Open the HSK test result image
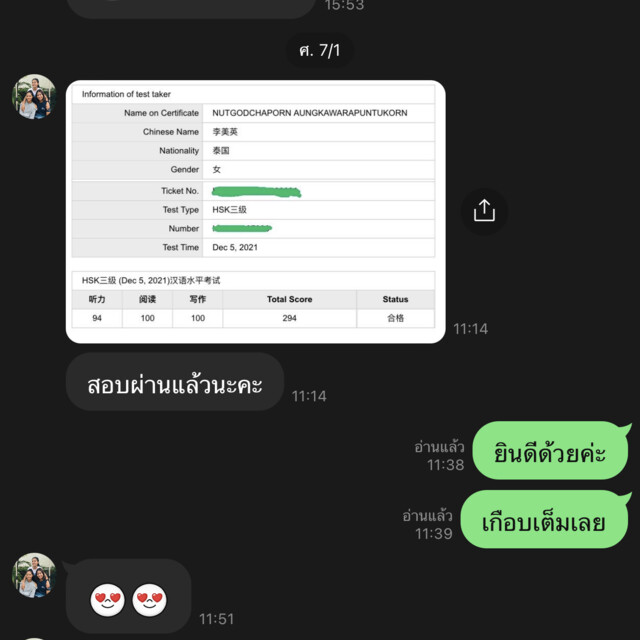This screenshot has height=640, width=640. tap(255, 211)
